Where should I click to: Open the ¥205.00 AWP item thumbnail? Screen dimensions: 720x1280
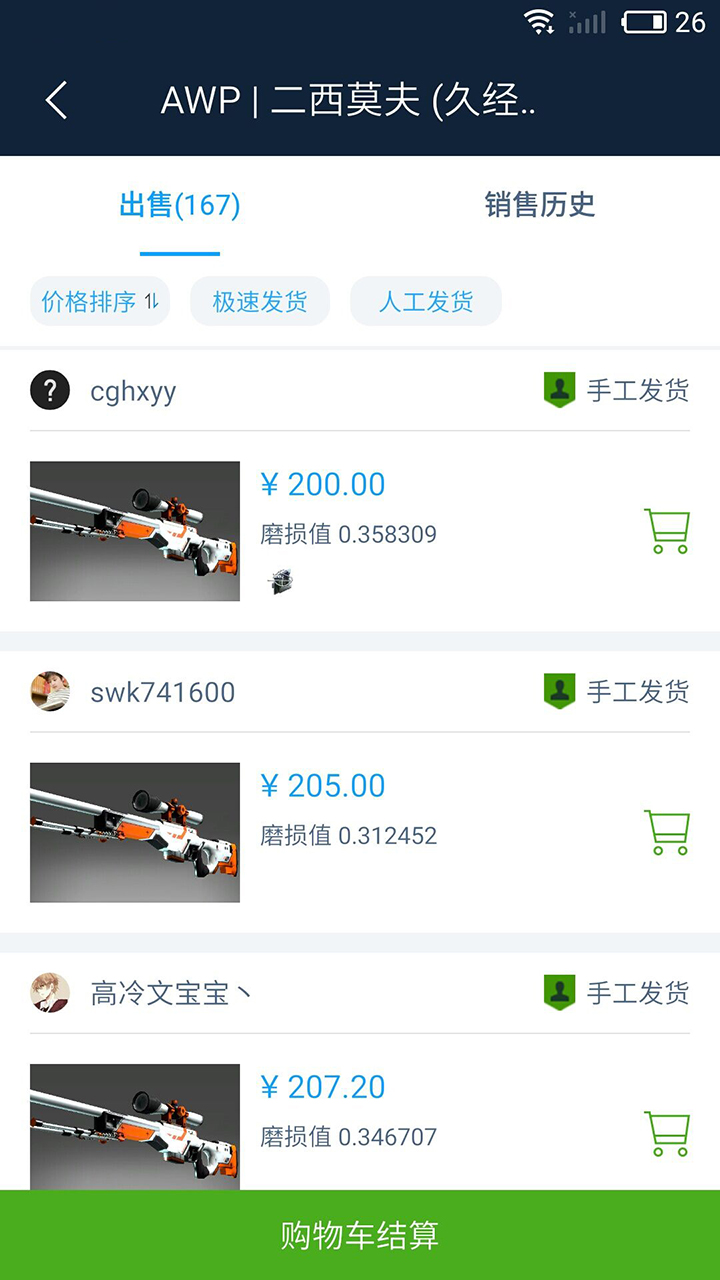[135, 832]
